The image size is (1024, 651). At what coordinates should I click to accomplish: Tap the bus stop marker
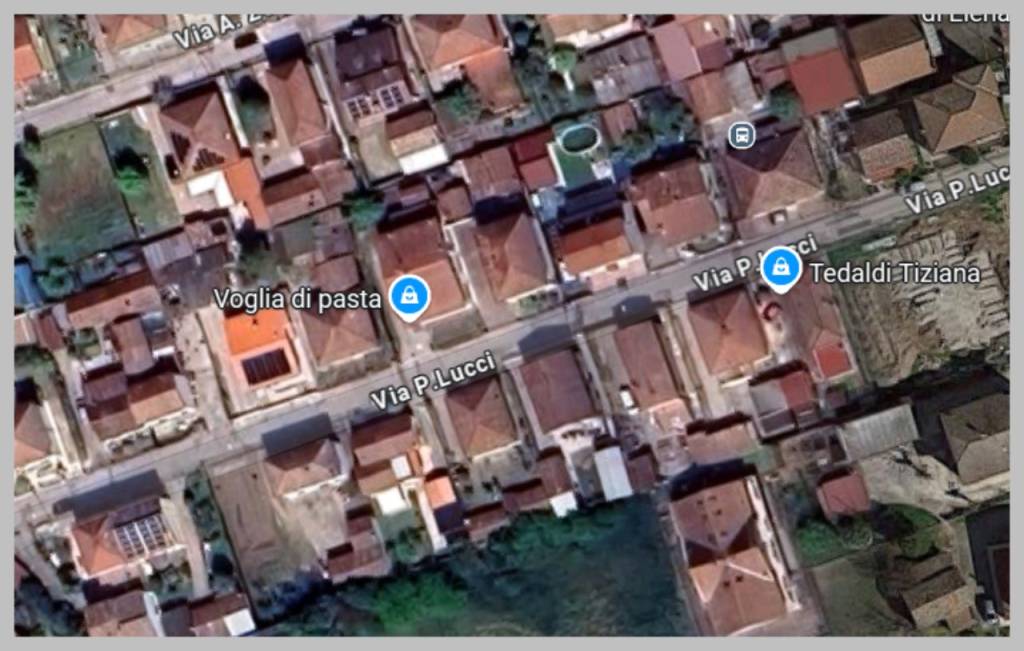[x=741, y=135]
